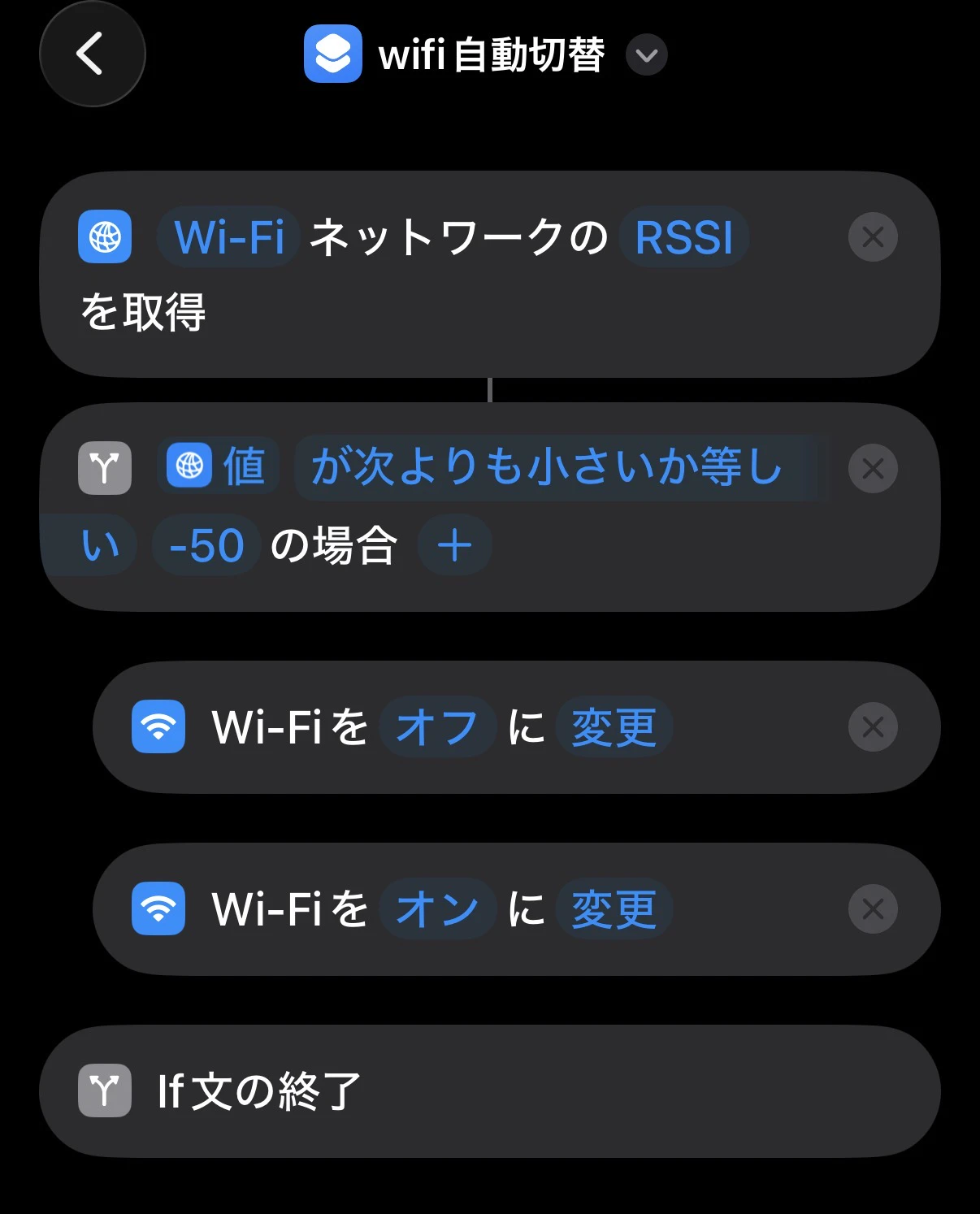Tap the 値 variable token globe icon

pyautogui.click(x=189, y=466)
